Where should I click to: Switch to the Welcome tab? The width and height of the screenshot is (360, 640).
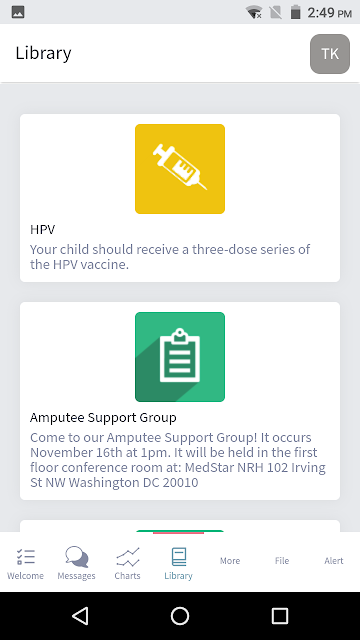25,563
